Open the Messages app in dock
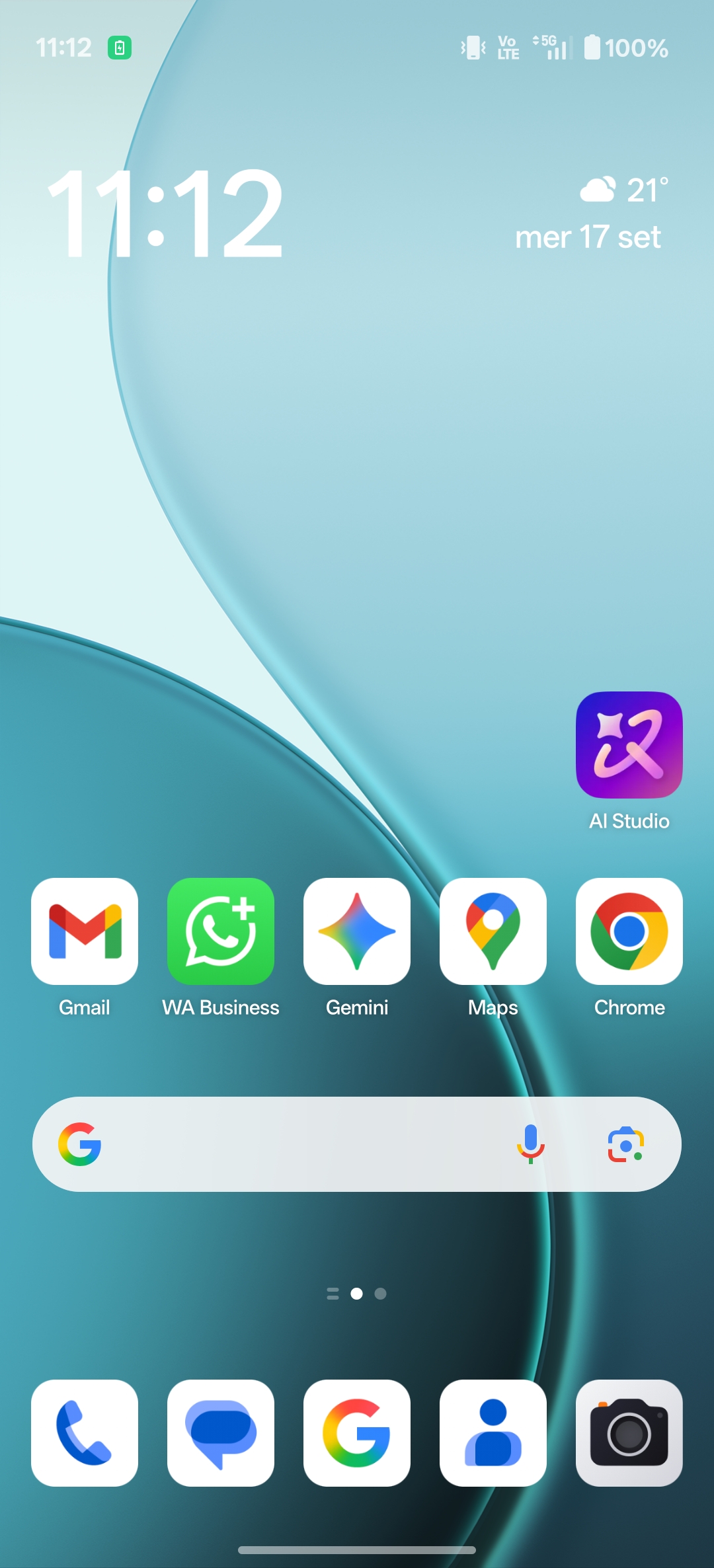 [x=221, y=1432]
